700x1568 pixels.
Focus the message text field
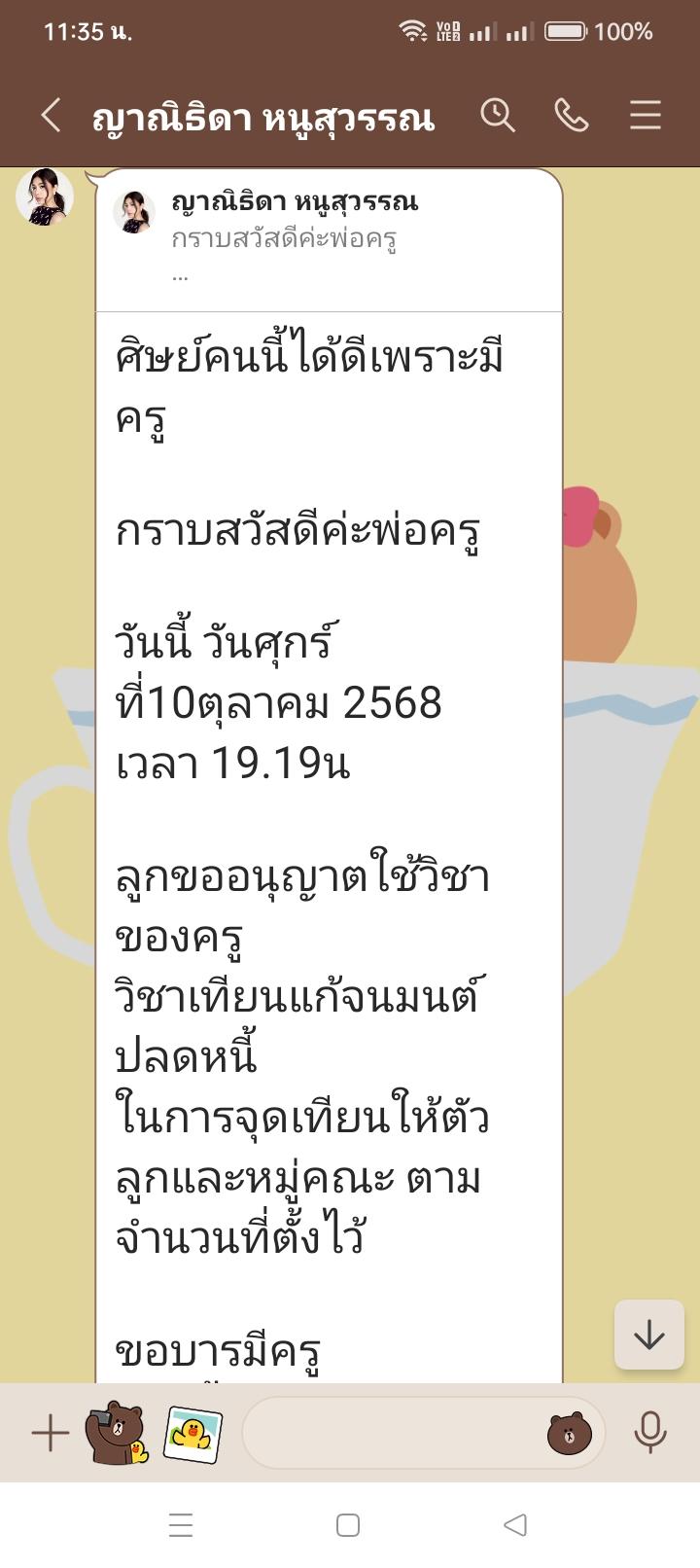point(389,1433)
